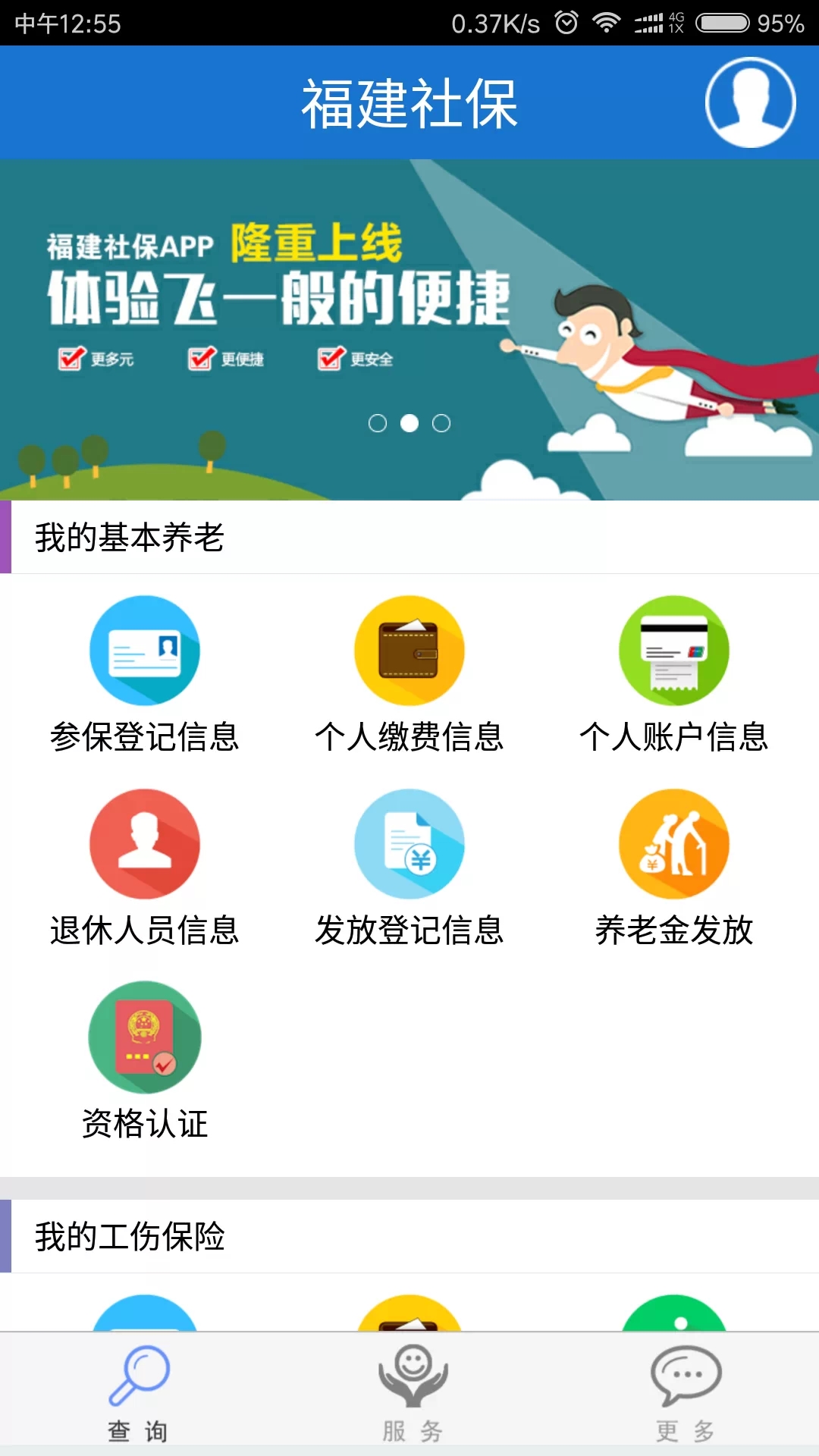Switch to the 服务 tab
Screen dimensions: 819x1456
413,1394
